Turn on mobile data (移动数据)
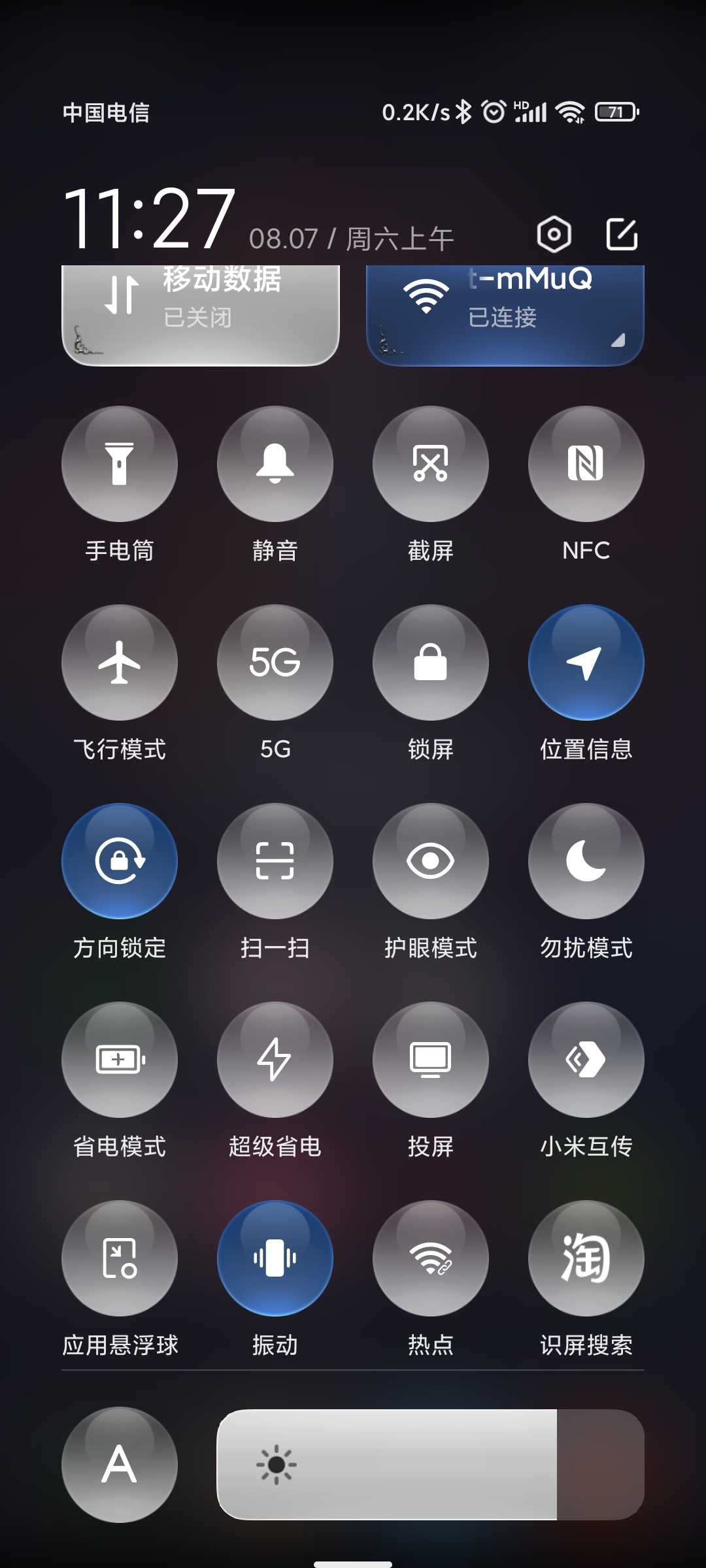 201,315
